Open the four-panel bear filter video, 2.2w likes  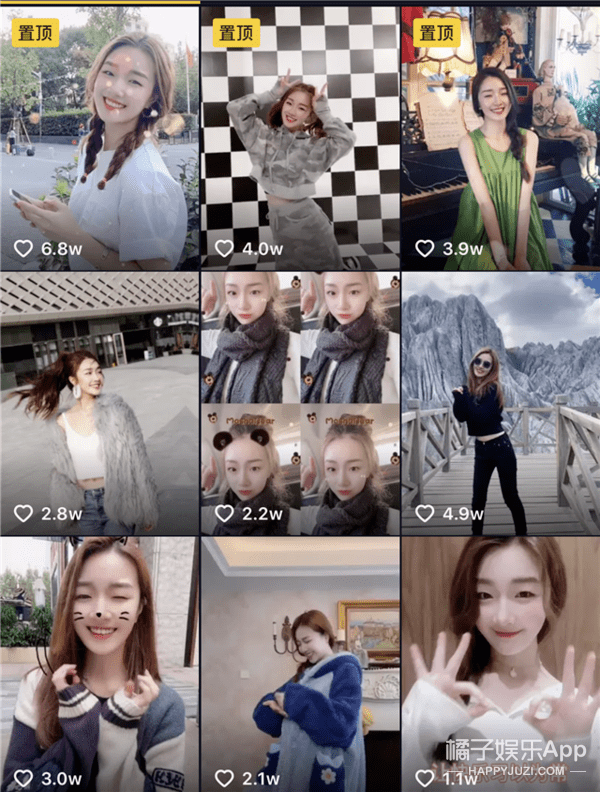pos(299,404)
